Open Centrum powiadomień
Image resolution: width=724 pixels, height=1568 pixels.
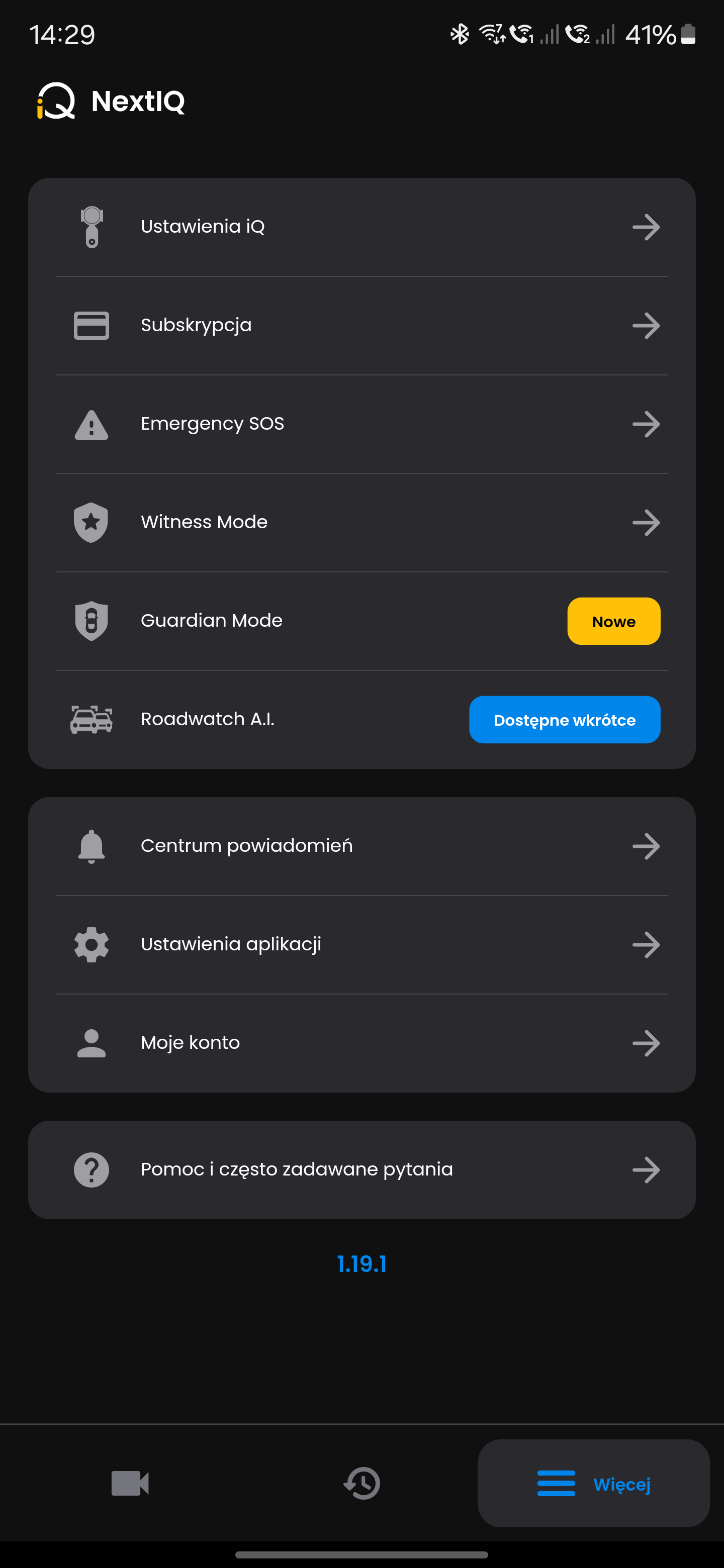[361, 846]
